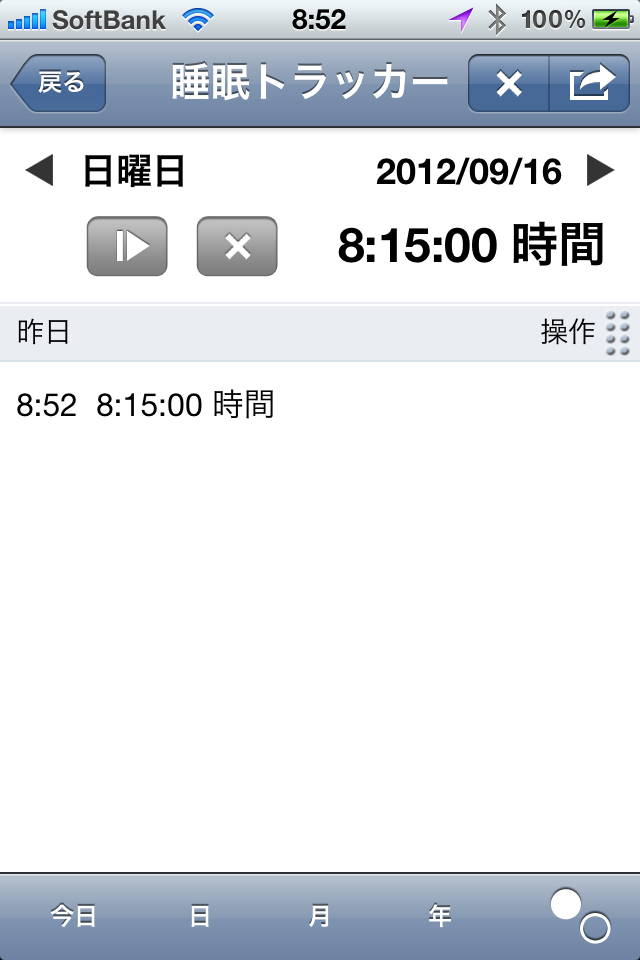
Task: Clear the timer with the gray X button
Action: (x=237, y=246)
